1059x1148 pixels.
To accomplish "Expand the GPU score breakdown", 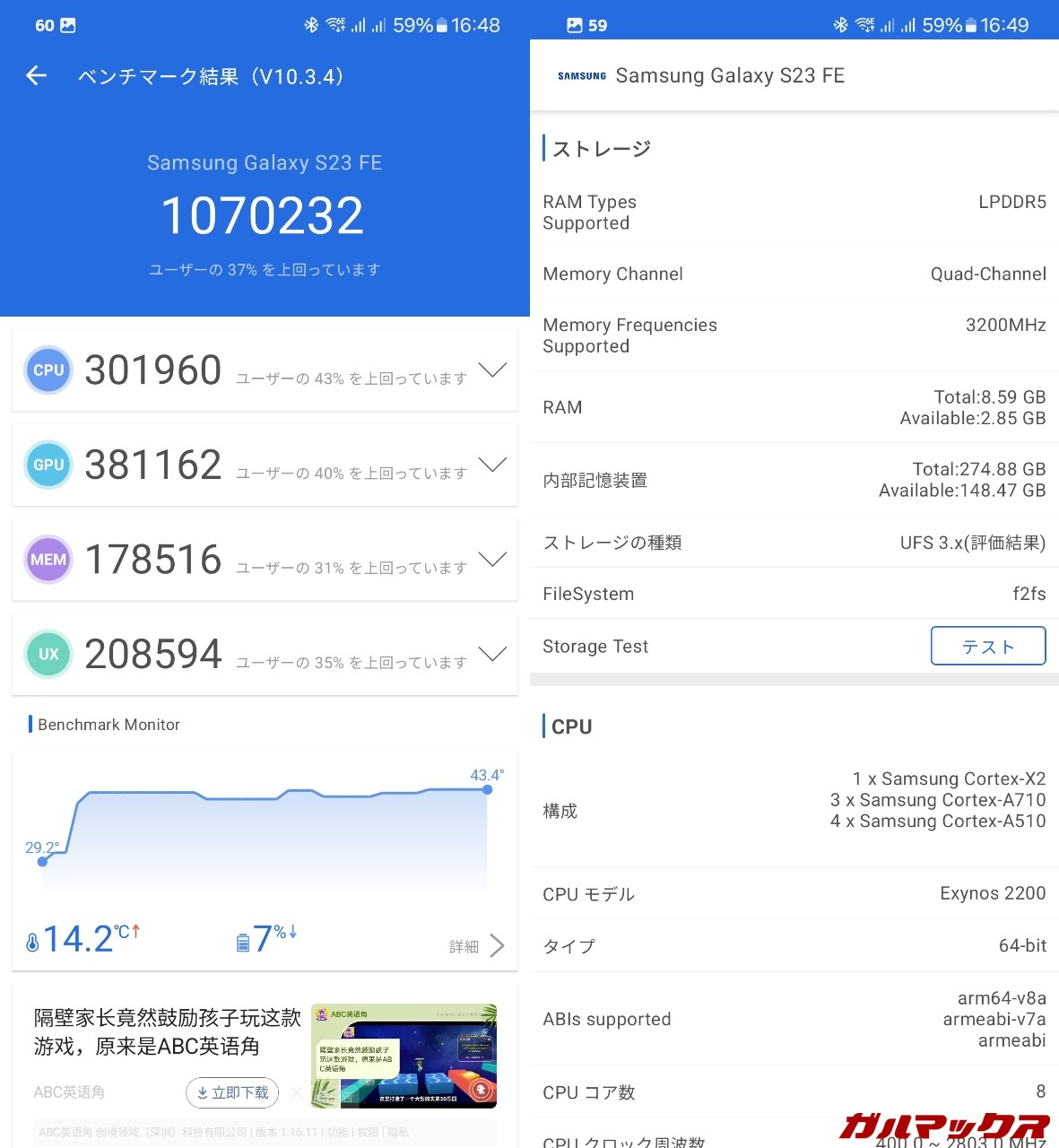I will coord(492,465).
